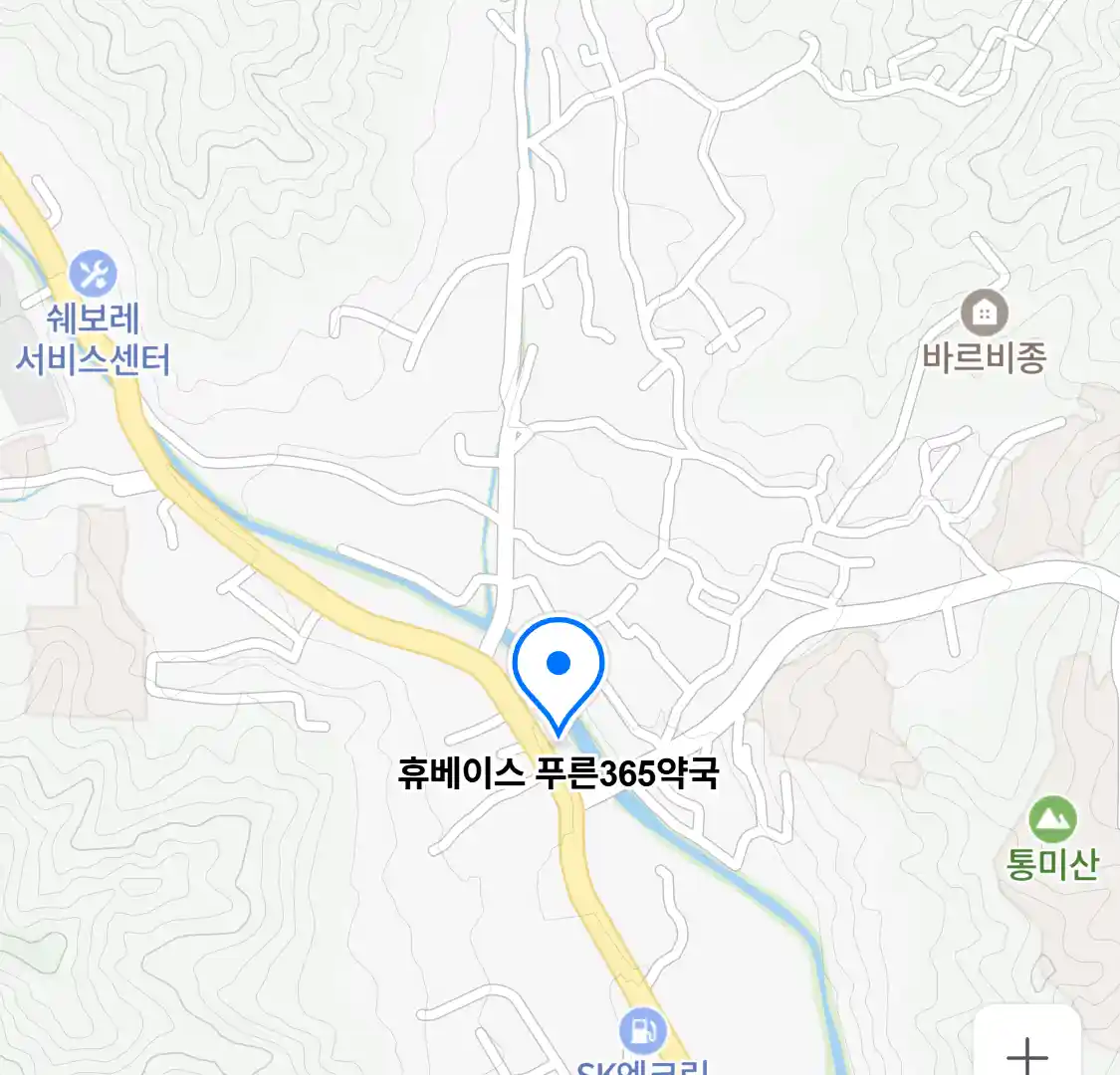Select the 바르비종 place marker
Screen dimensions: 1120x1075
[x=984, y=315]
